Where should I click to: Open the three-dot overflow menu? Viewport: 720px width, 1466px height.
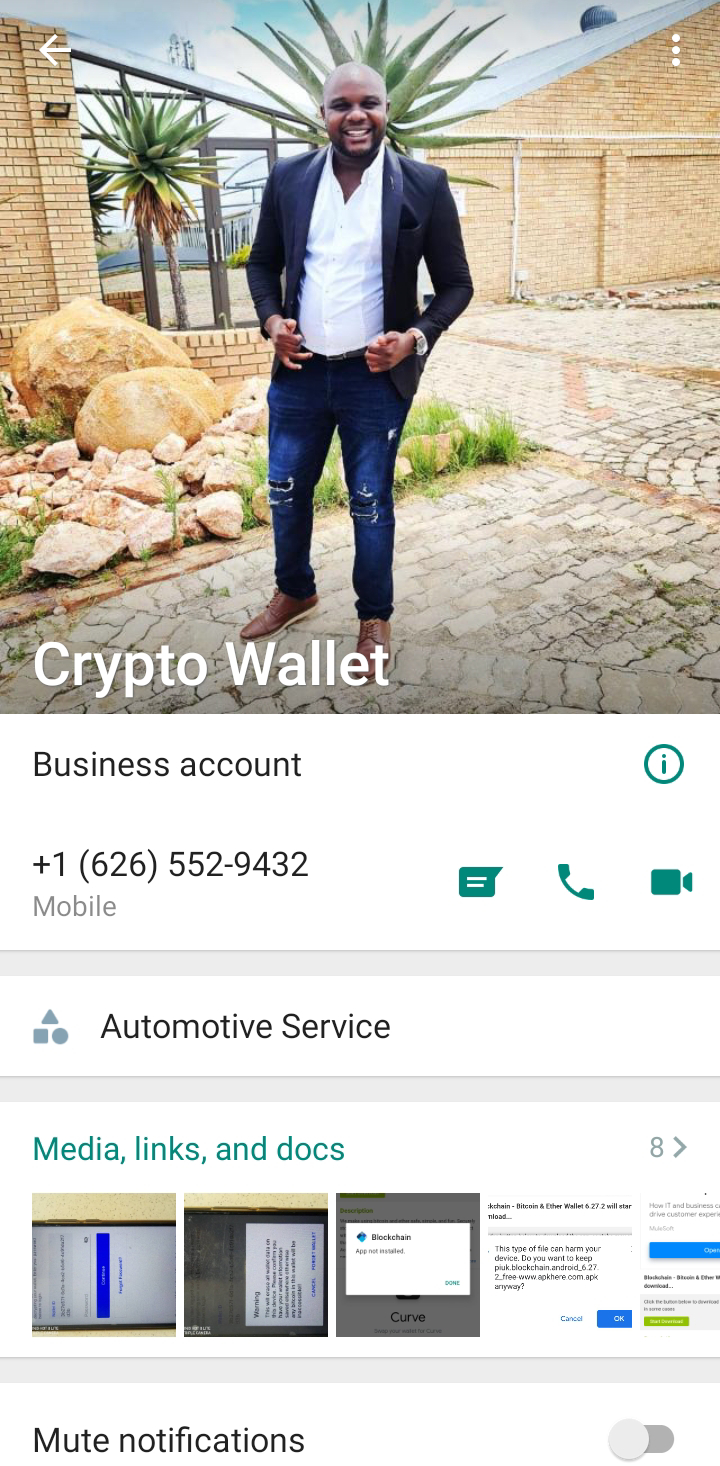point(676,50)
